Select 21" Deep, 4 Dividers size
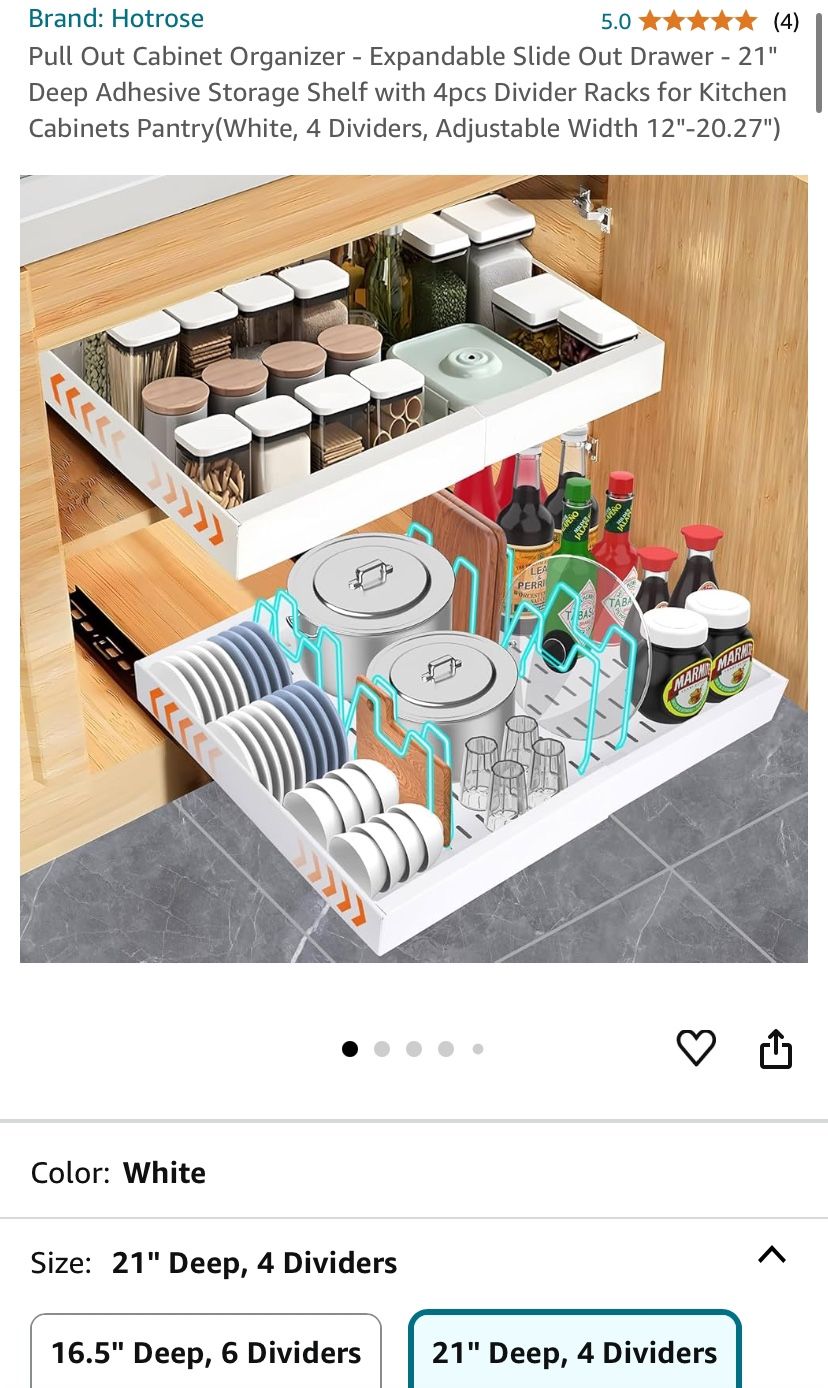Image resolution: width=828 pixels, height=1388 pixels. coord(574,1352)
